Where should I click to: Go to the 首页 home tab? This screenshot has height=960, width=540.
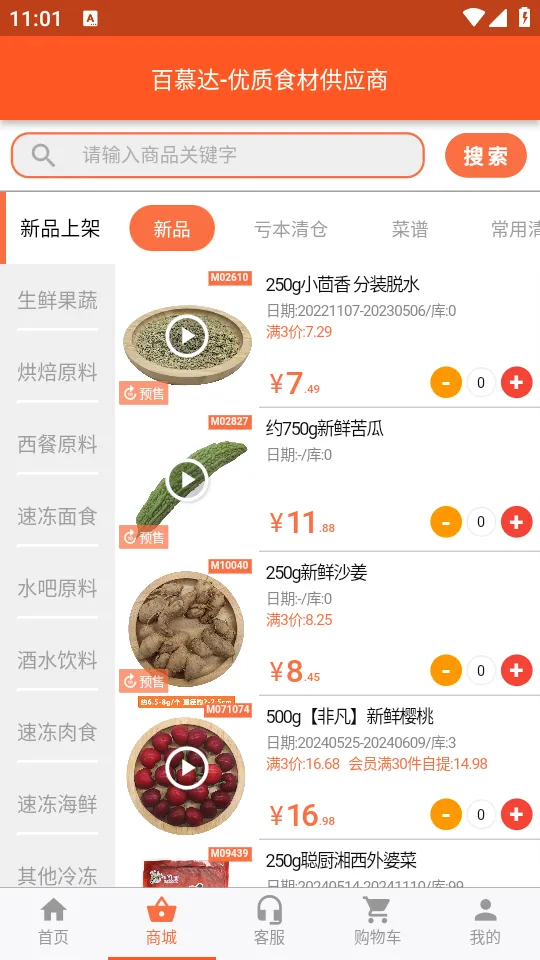click(x=54, y=921)
